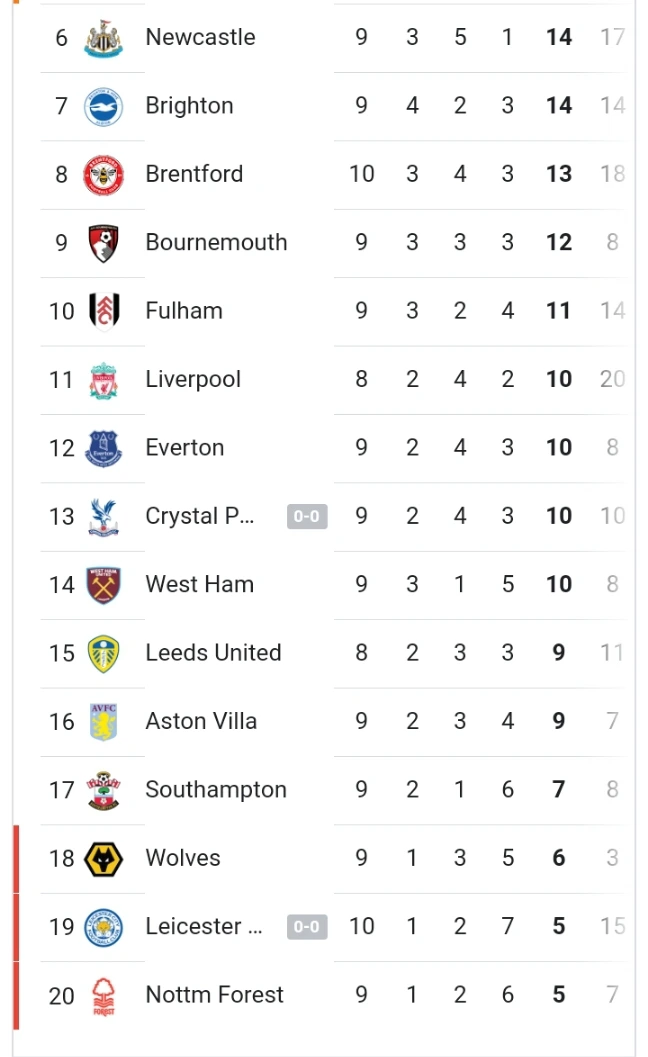
Task: Open Wolves team row
Action: click(x=324, y=858)
